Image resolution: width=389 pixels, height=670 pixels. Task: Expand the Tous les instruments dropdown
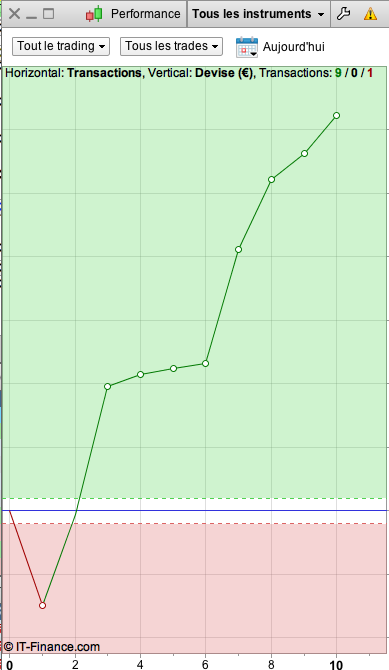pos(258,14)
